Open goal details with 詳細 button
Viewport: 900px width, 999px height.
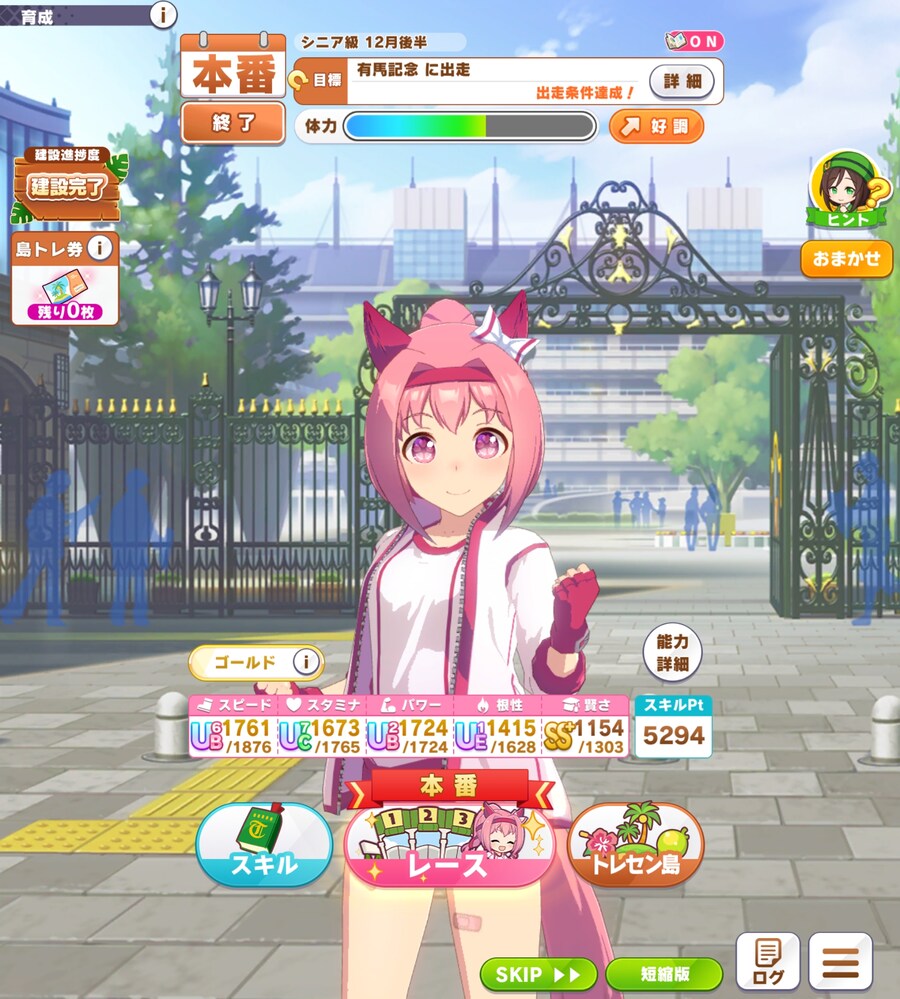click(x=682, y=81)
